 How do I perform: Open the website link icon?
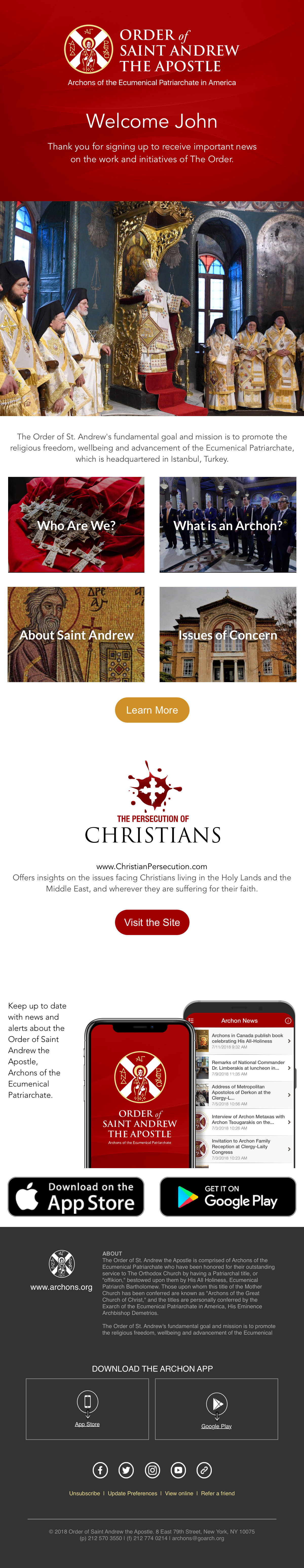[204, 1470]
